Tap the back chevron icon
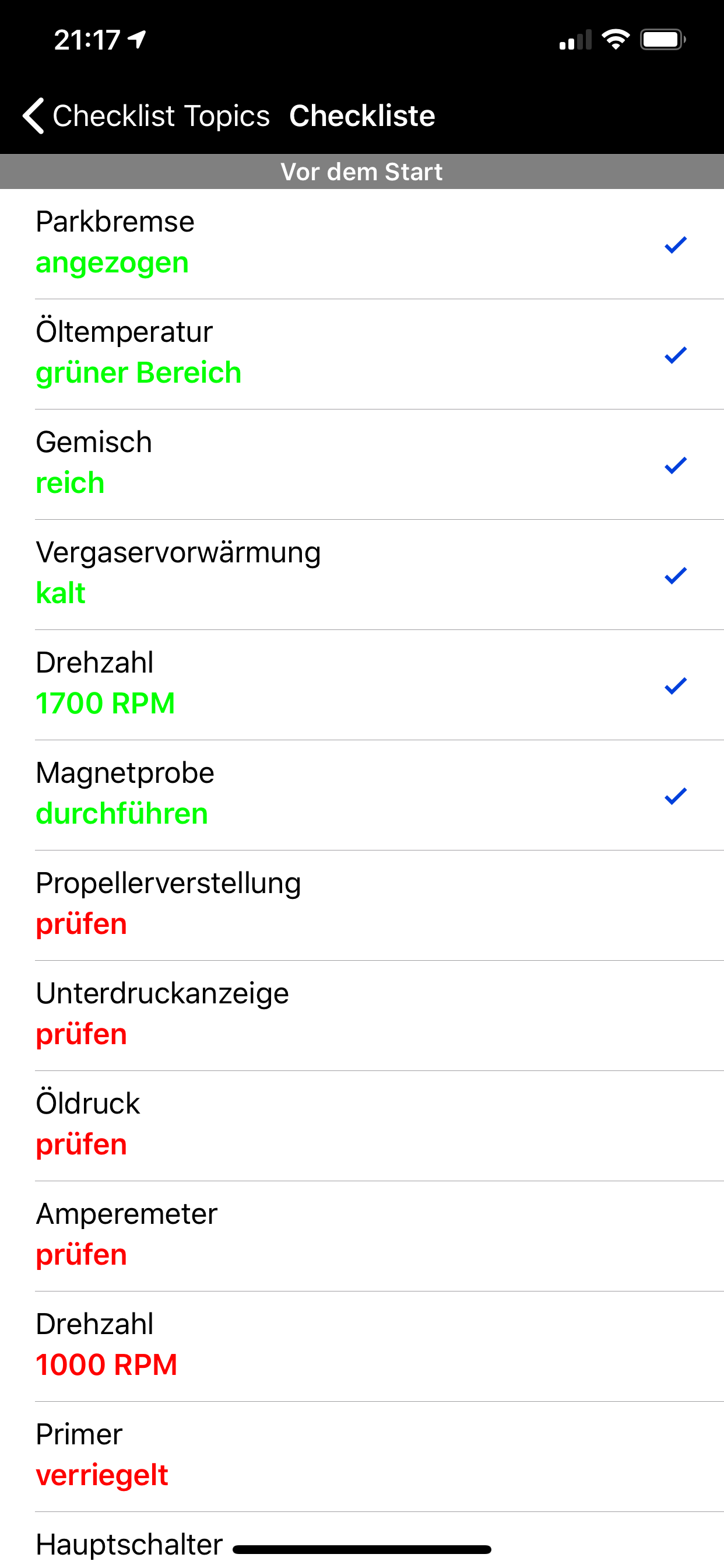The image size is (724, 1568). tap(32, 116)
